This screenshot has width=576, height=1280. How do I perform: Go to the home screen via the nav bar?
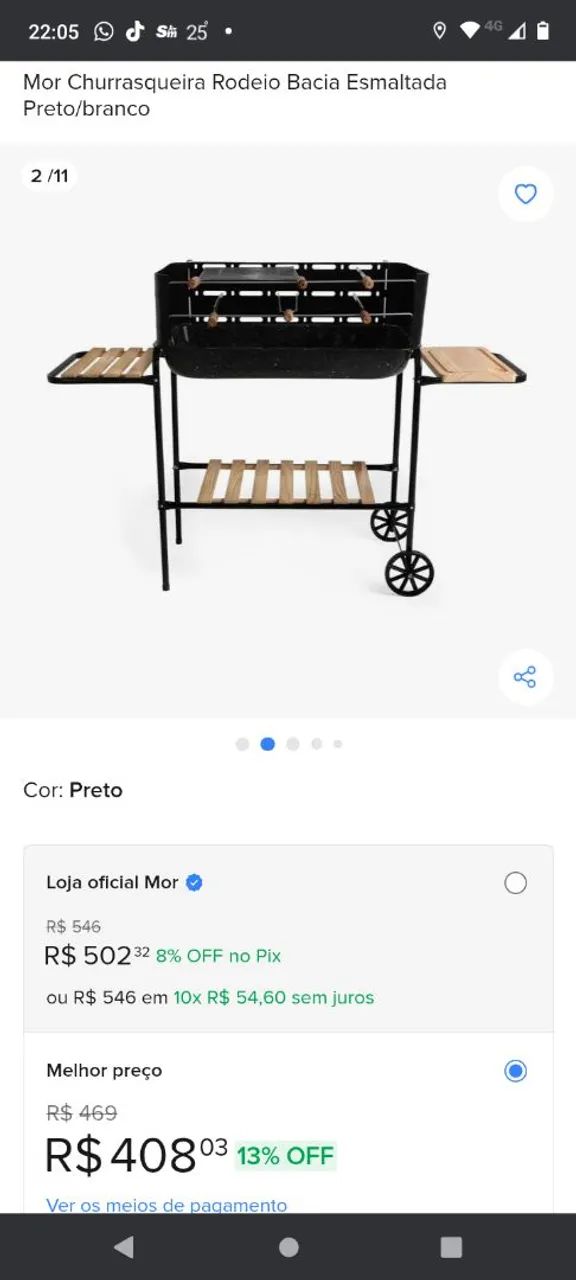pos(288,1247)
